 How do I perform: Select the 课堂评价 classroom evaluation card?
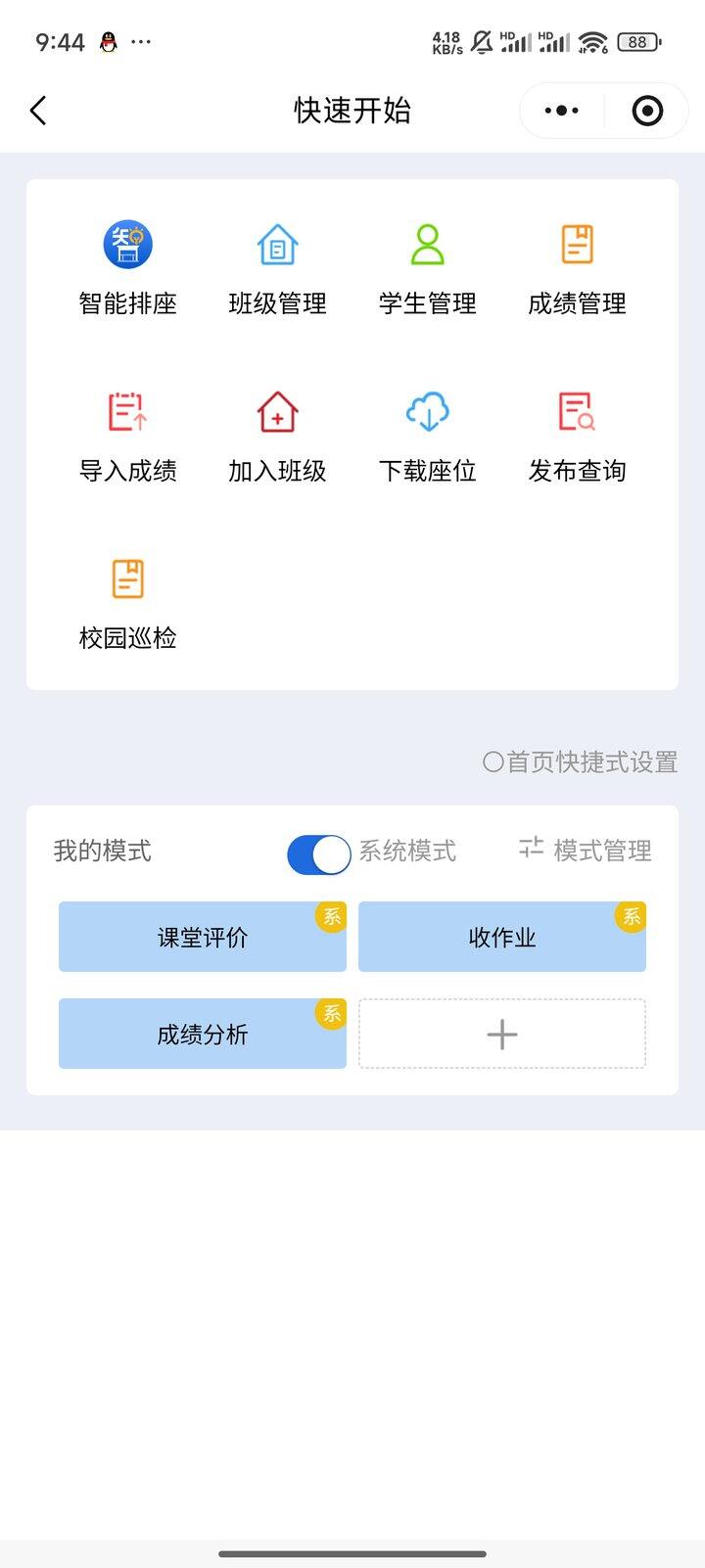pos(202,937)
